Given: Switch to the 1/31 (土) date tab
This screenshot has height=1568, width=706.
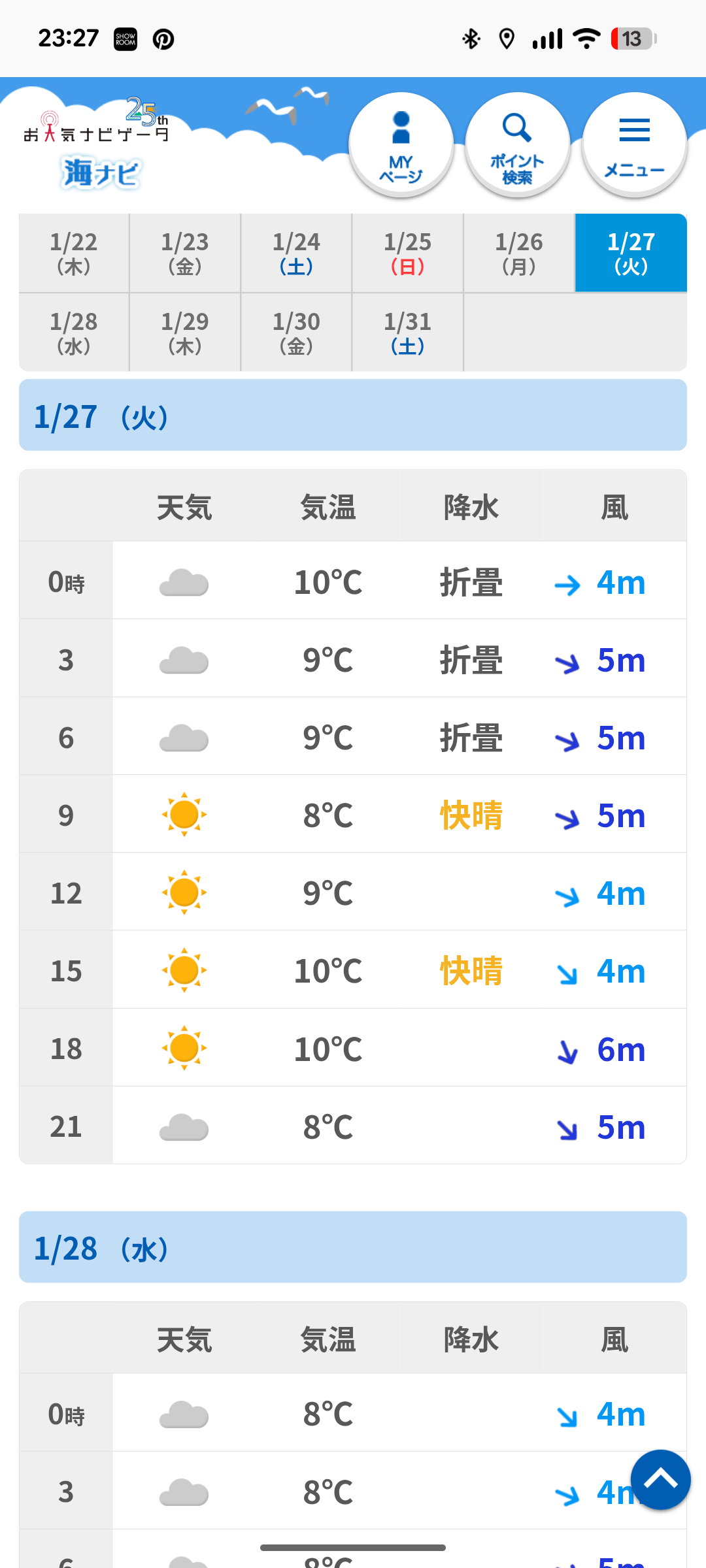Looking at the screenshot, I should point(407,333).
